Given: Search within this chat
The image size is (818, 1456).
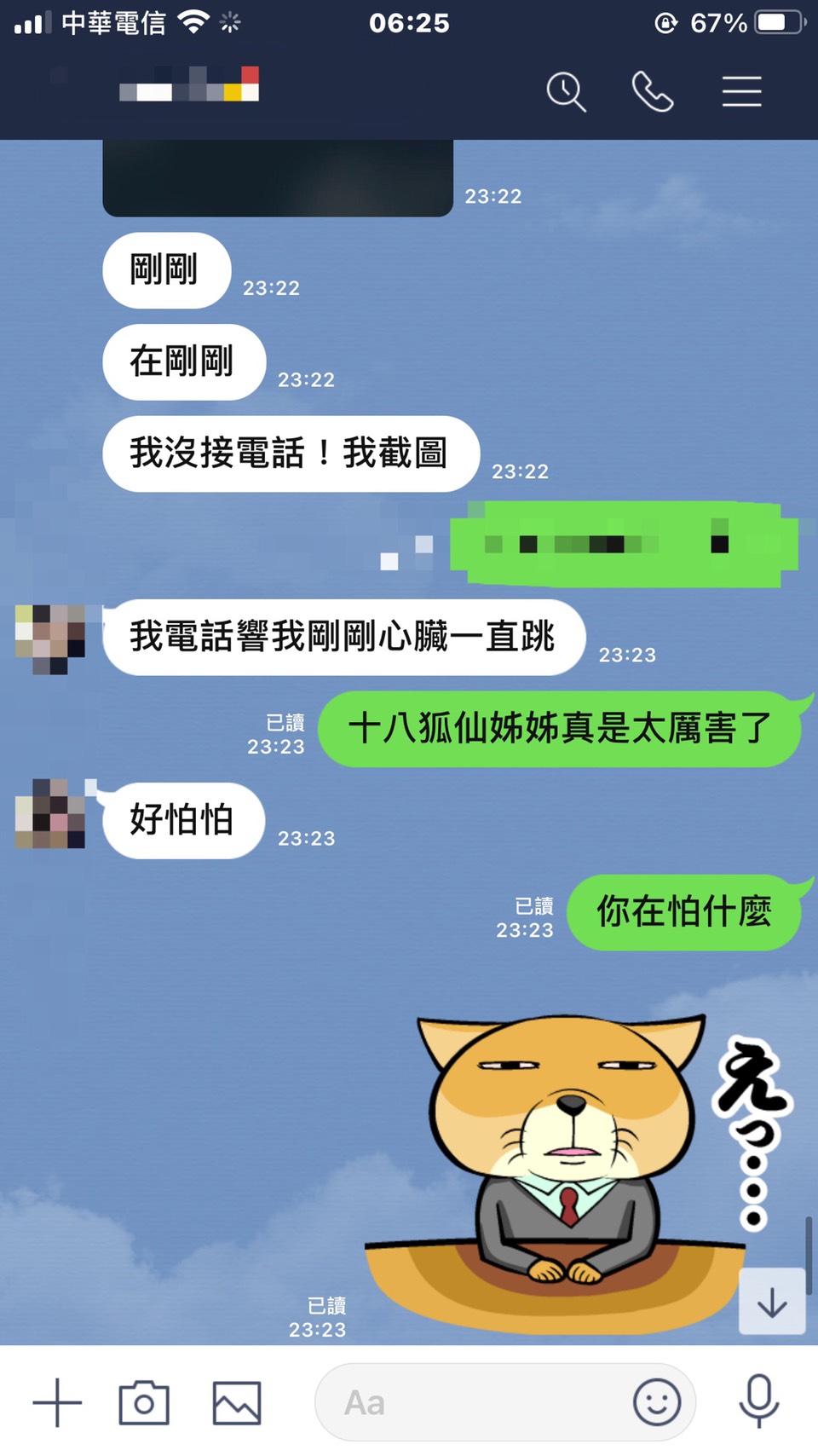Looking at the screenshot, I should (566, 91).
